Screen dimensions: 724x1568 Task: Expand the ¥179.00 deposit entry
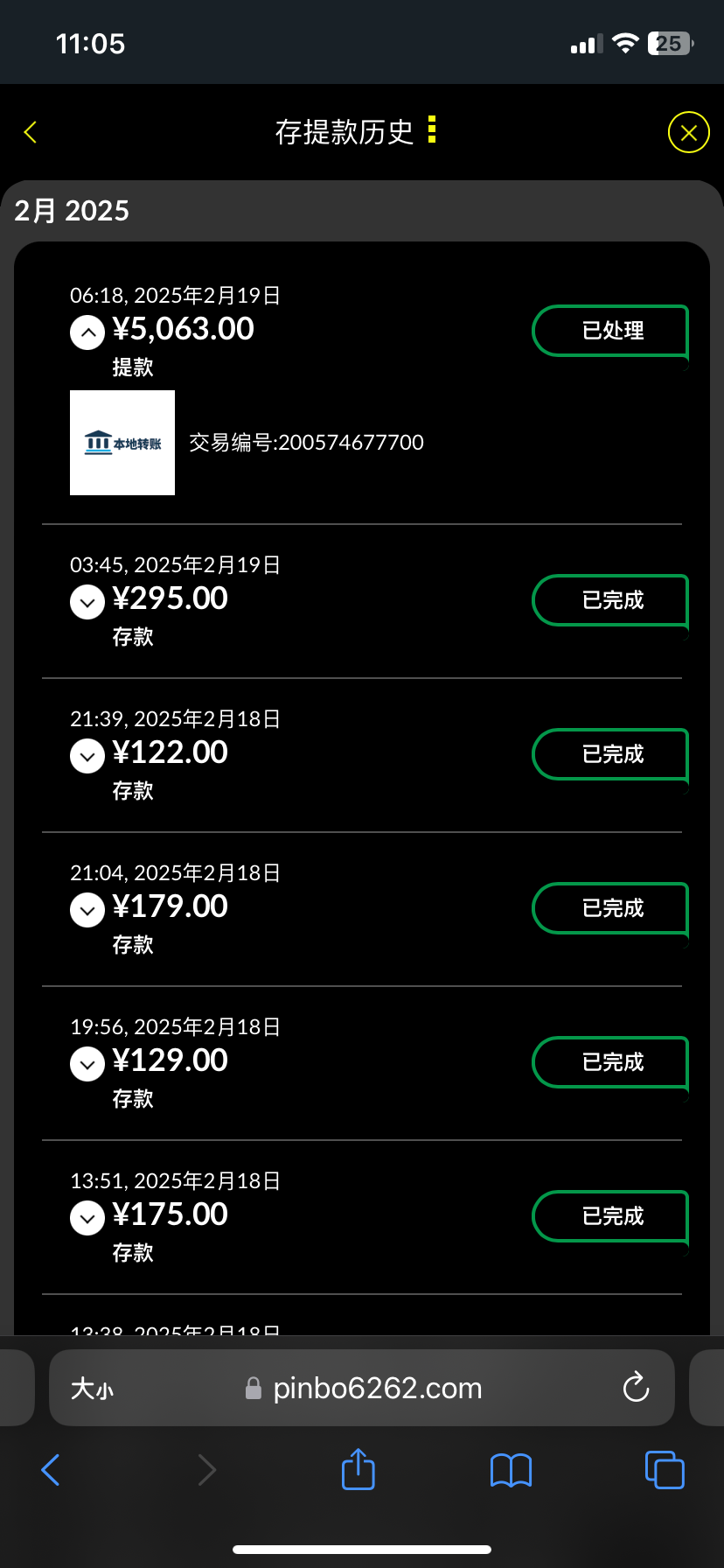pyautogui.click(x=87, y=910)
